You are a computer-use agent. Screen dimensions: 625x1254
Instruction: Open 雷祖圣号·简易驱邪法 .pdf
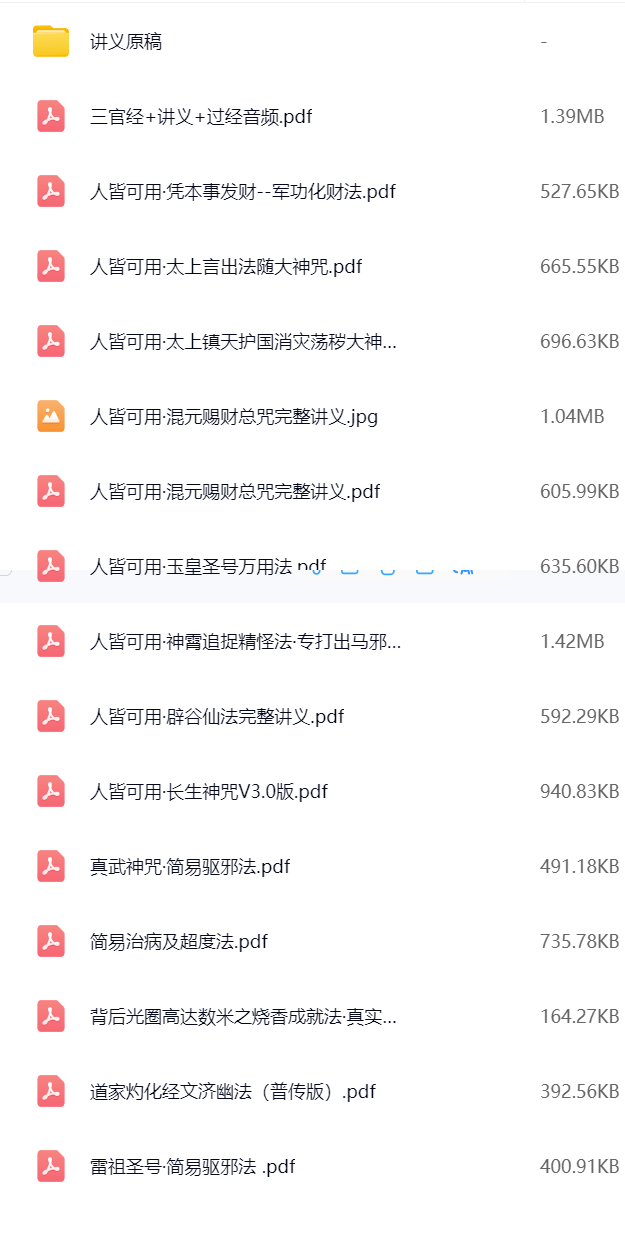pyautogui.click(x=193, y=1167)
